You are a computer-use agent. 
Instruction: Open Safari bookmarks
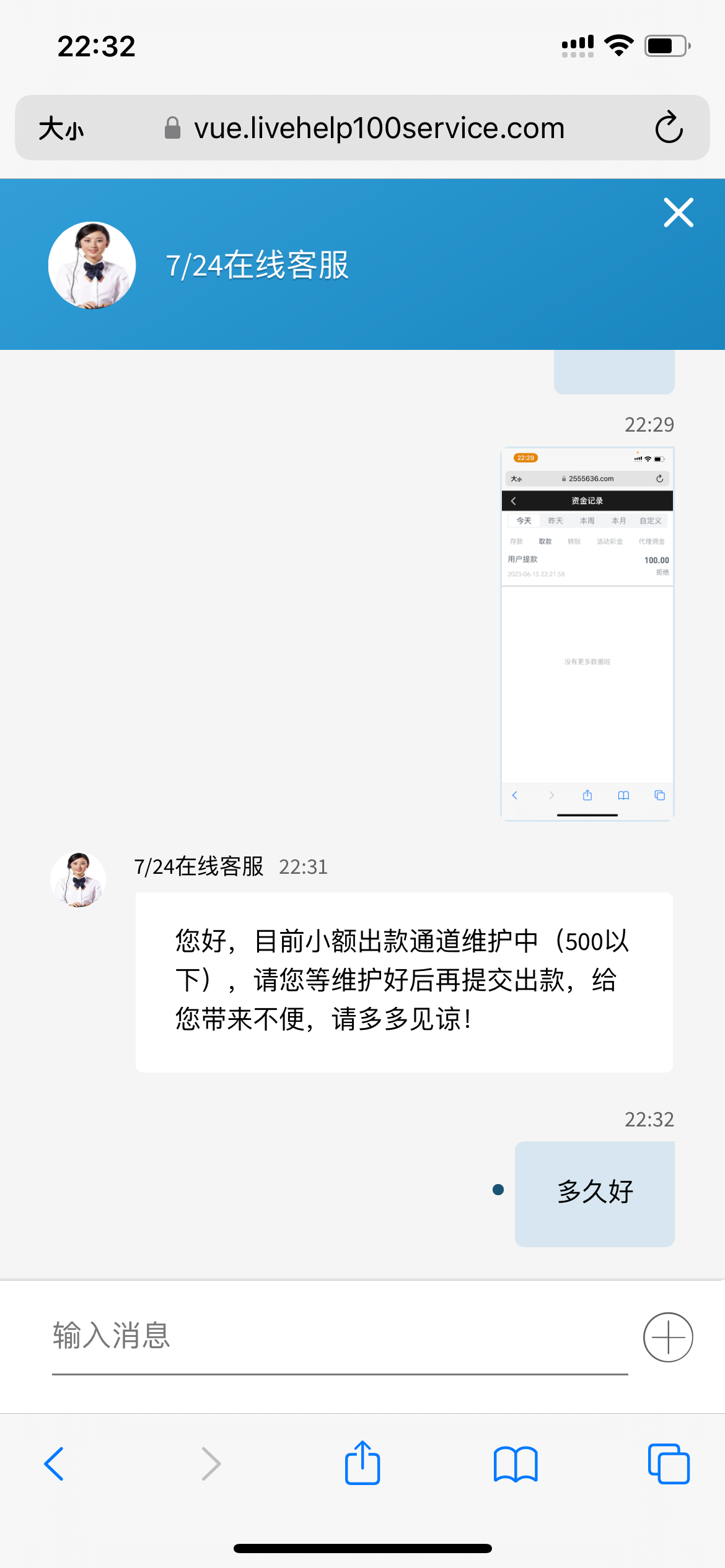(516, 1464)
